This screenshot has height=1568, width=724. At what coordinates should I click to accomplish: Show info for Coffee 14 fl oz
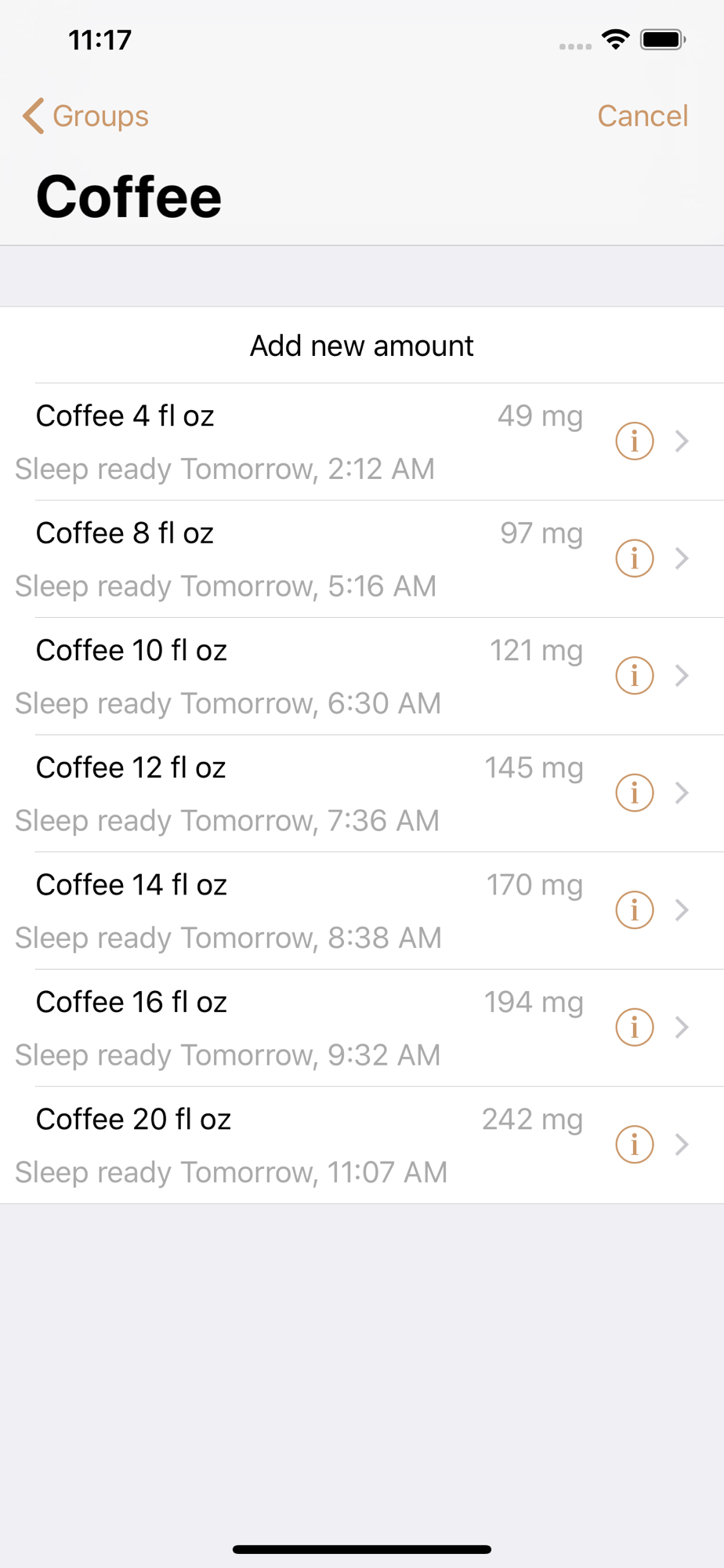click(635, 910)
